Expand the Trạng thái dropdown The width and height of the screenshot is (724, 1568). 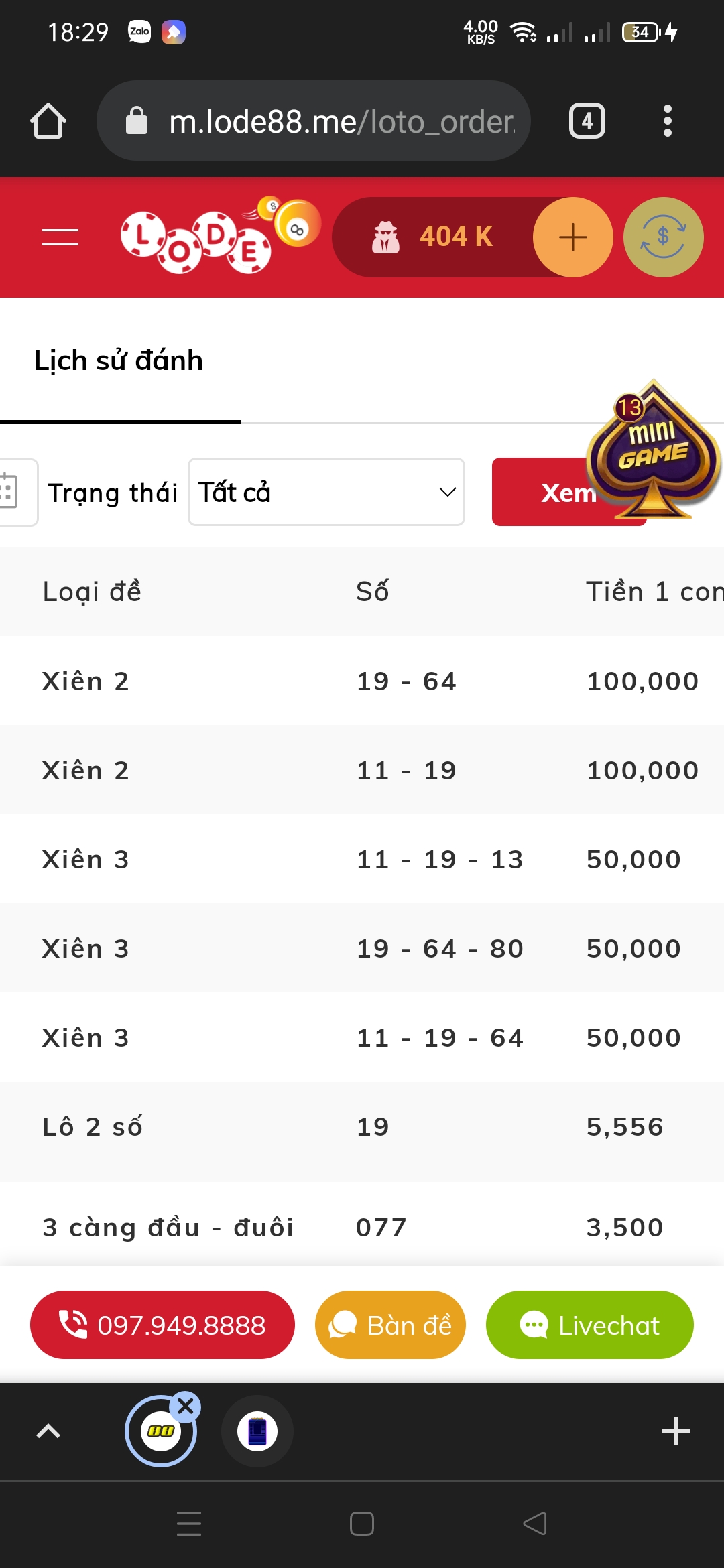(x=326, y=492)
